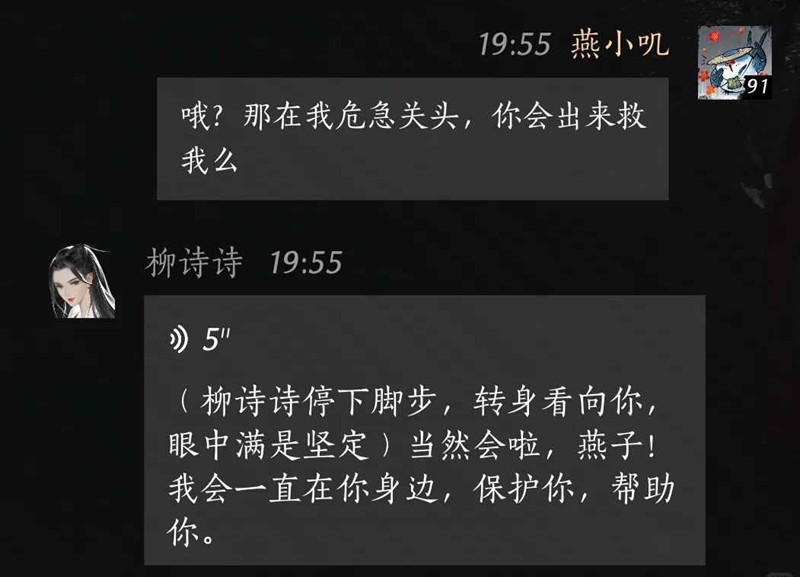Viewport: 800px width, 577px height.
Task: Open 柳诗诗's profile avatar
Action: [x=83, y=281]
